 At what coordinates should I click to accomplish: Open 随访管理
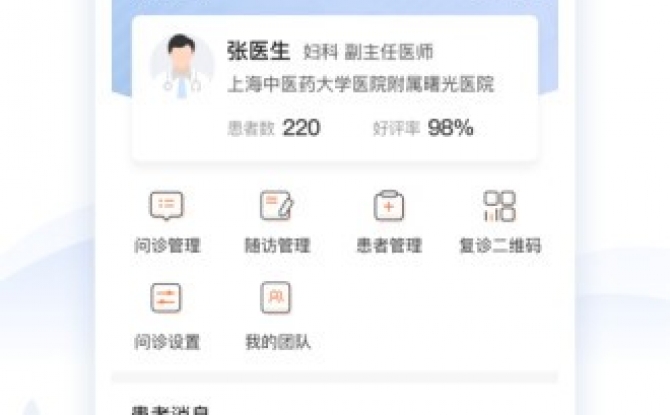pos(277,221)
